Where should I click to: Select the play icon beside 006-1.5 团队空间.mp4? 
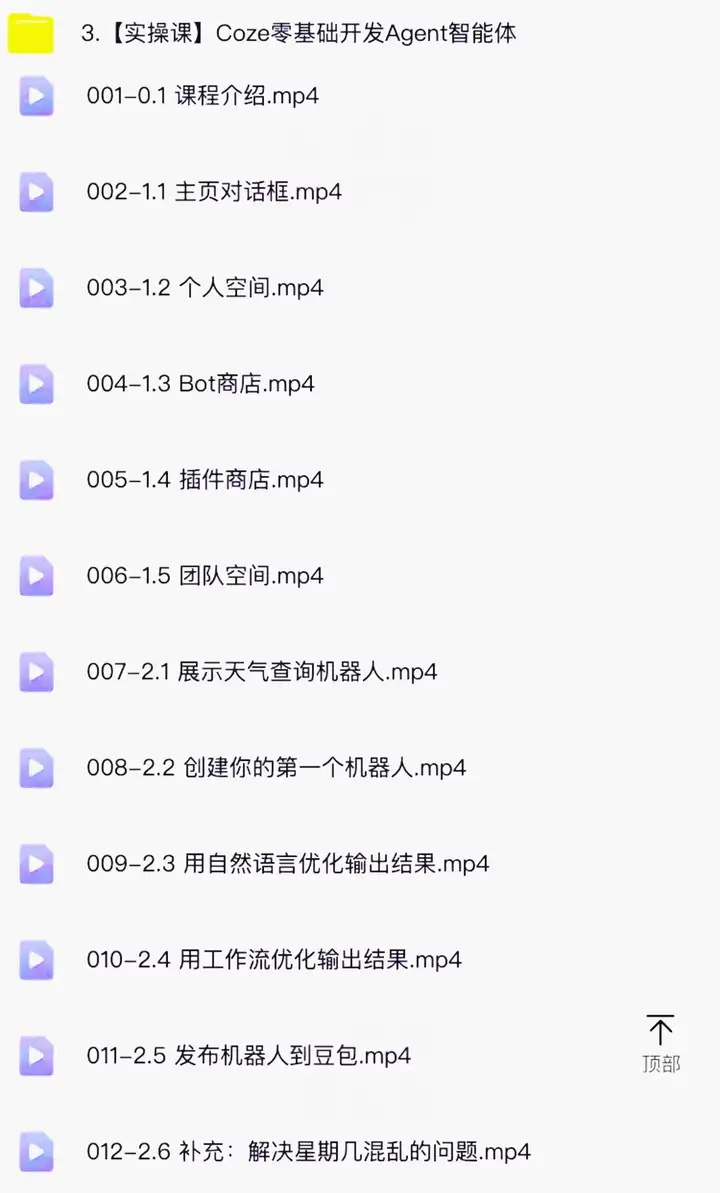tap(36, 576)
